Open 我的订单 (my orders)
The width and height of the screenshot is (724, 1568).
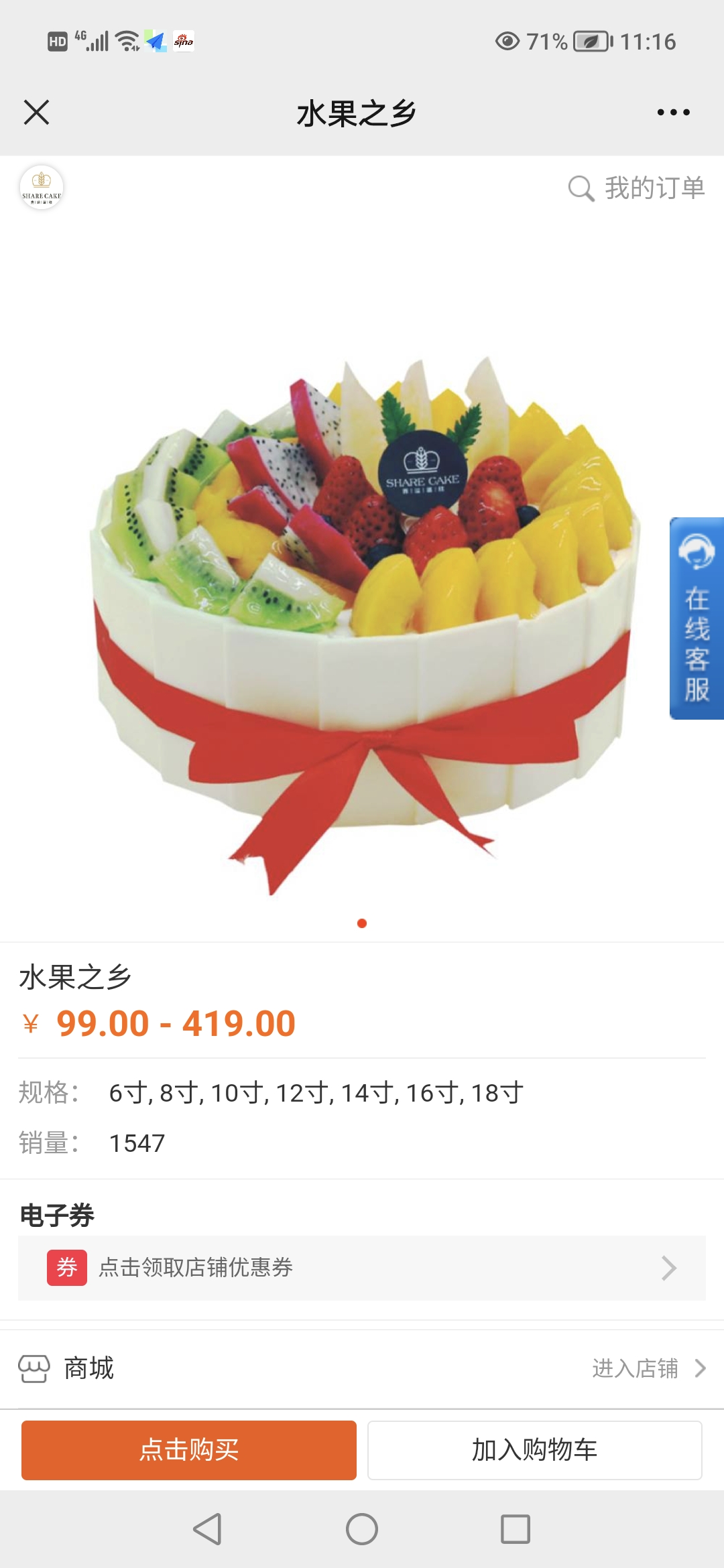pyautogui.click(x=655, y=188)
